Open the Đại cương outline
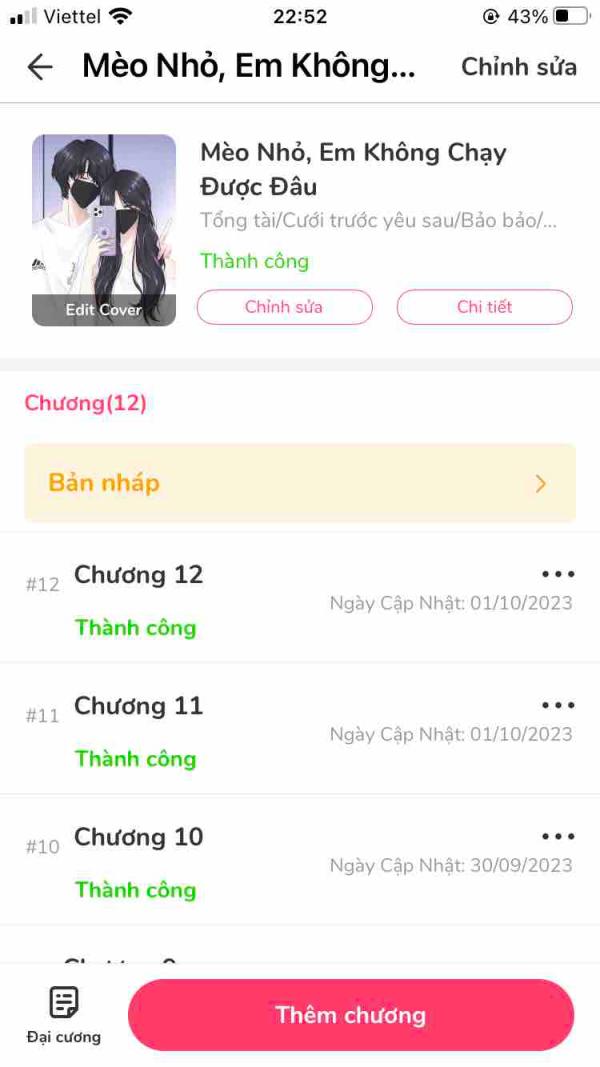This screenshot has width=600, height=1067. [64, 1014]
